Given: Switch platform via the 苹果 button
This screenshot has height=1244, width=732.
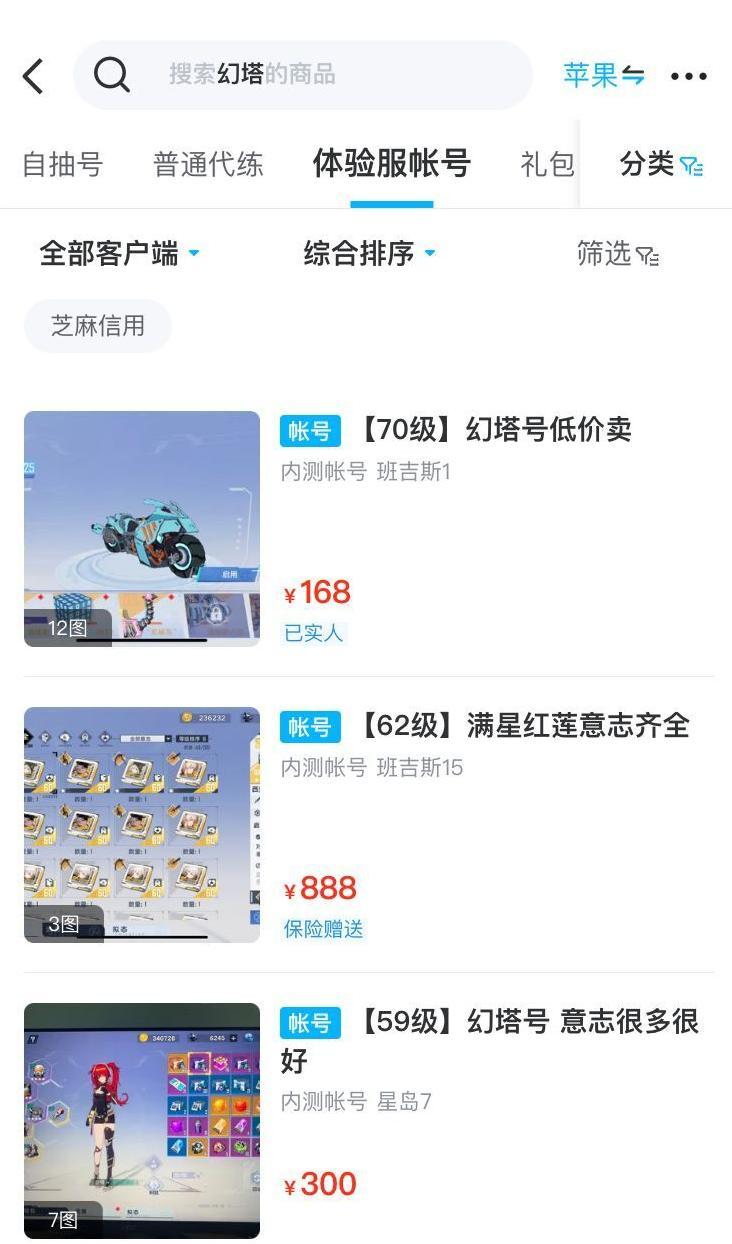Looking at the screenshot, I should click(603, 75).
